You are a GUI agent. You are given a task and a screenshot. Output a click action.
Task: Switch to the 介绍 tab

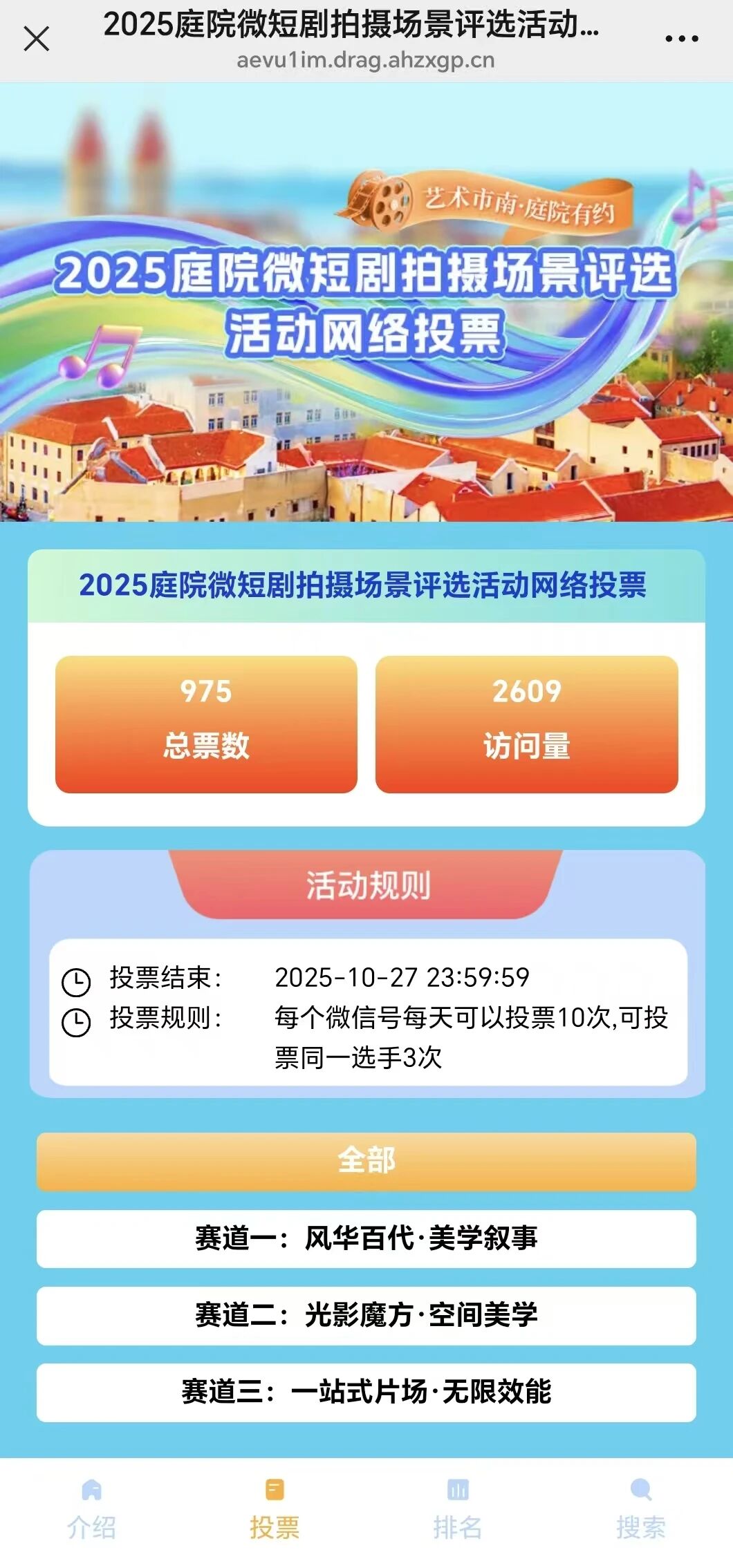coord(91,1509)
